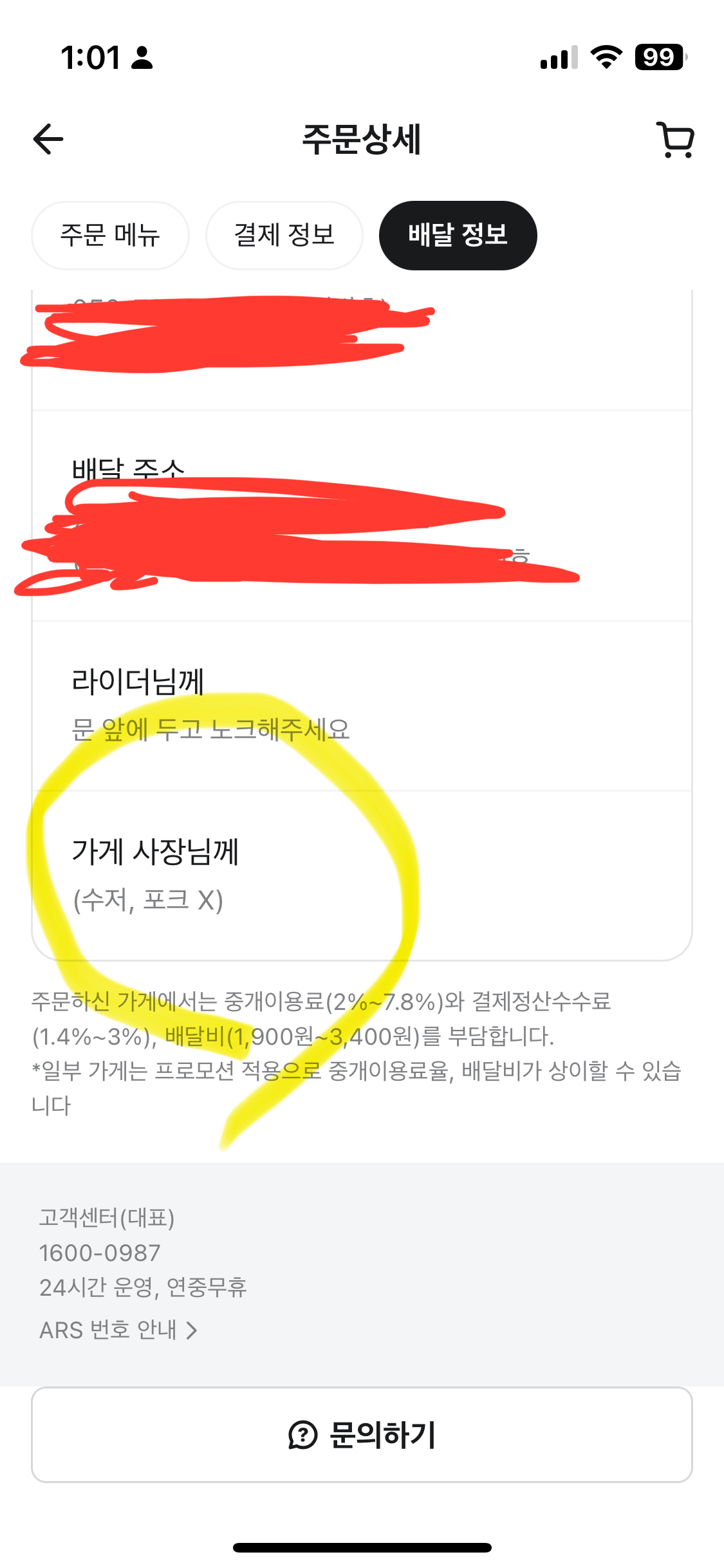Open the ARS 번호 안내 link
Screen dimensions: 724x1568
tap(118, 1330)
